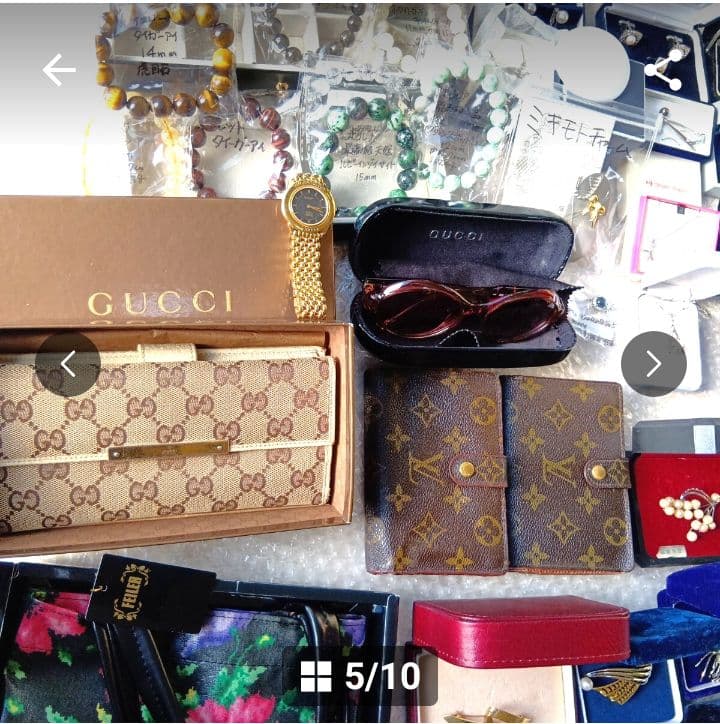Screen dimensions: 720x724
Task: Collapse back to the previous image via left arrow
Action: point(66,362)
